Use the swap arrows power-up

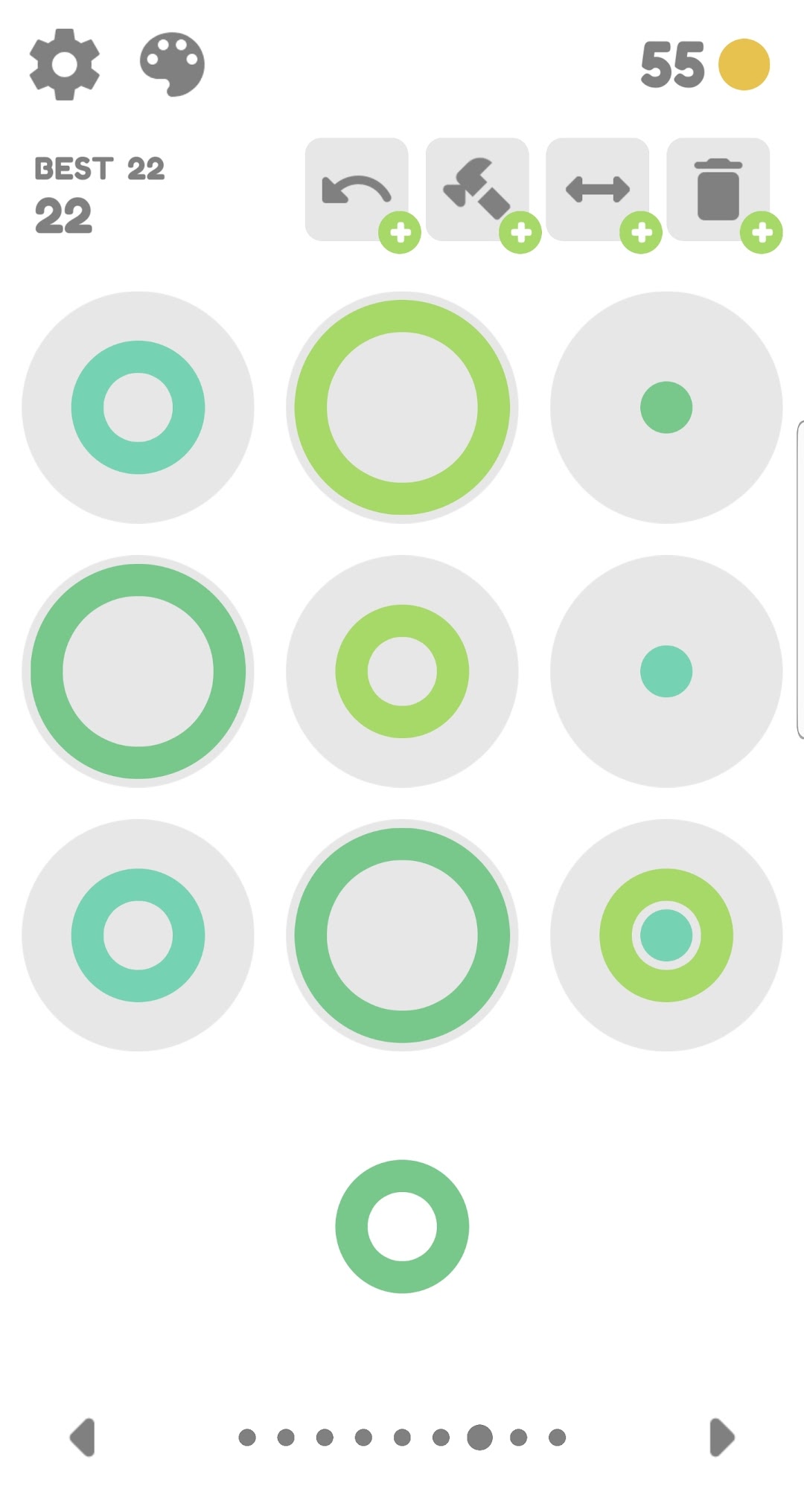(598, 189)
